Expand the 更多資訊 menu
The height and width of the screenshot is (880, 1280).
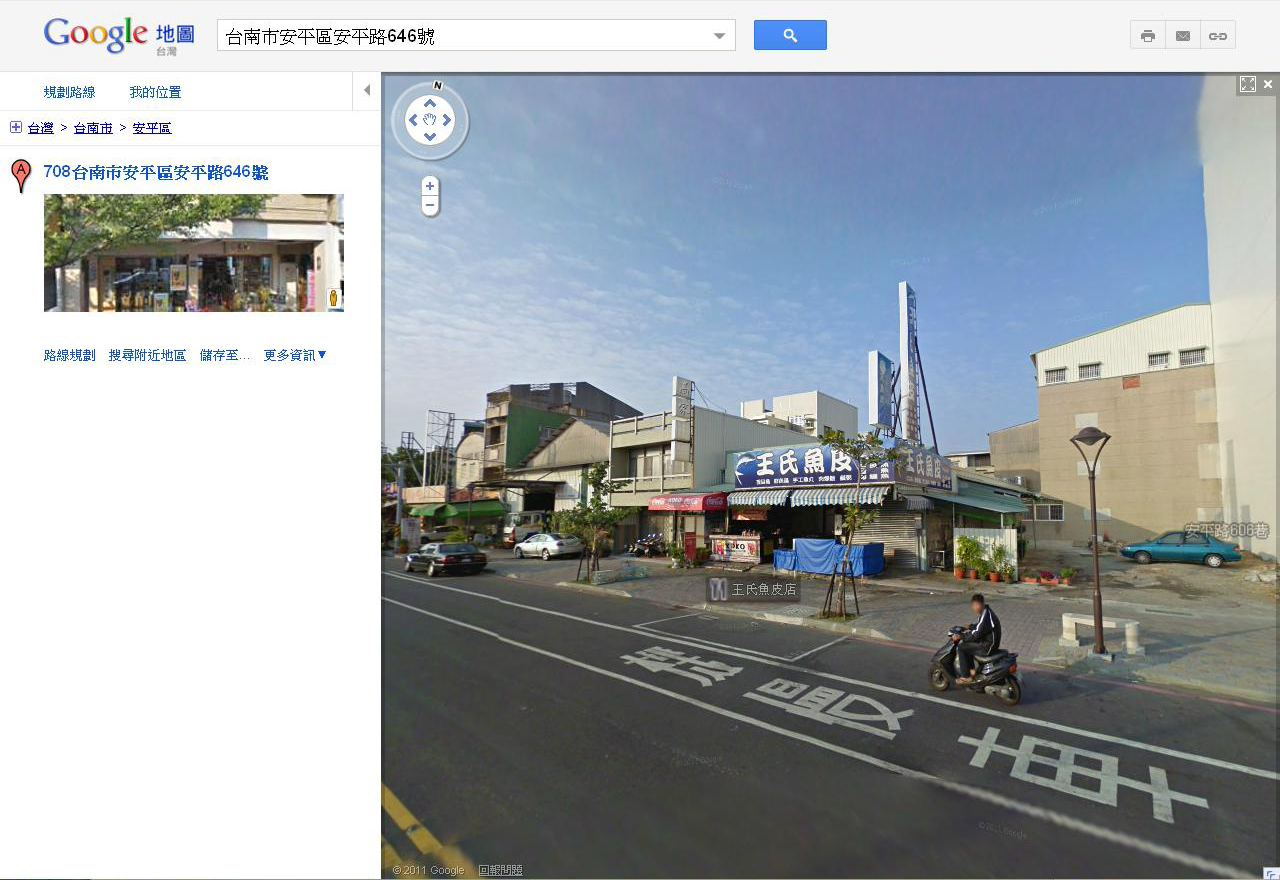click(295, 355)
